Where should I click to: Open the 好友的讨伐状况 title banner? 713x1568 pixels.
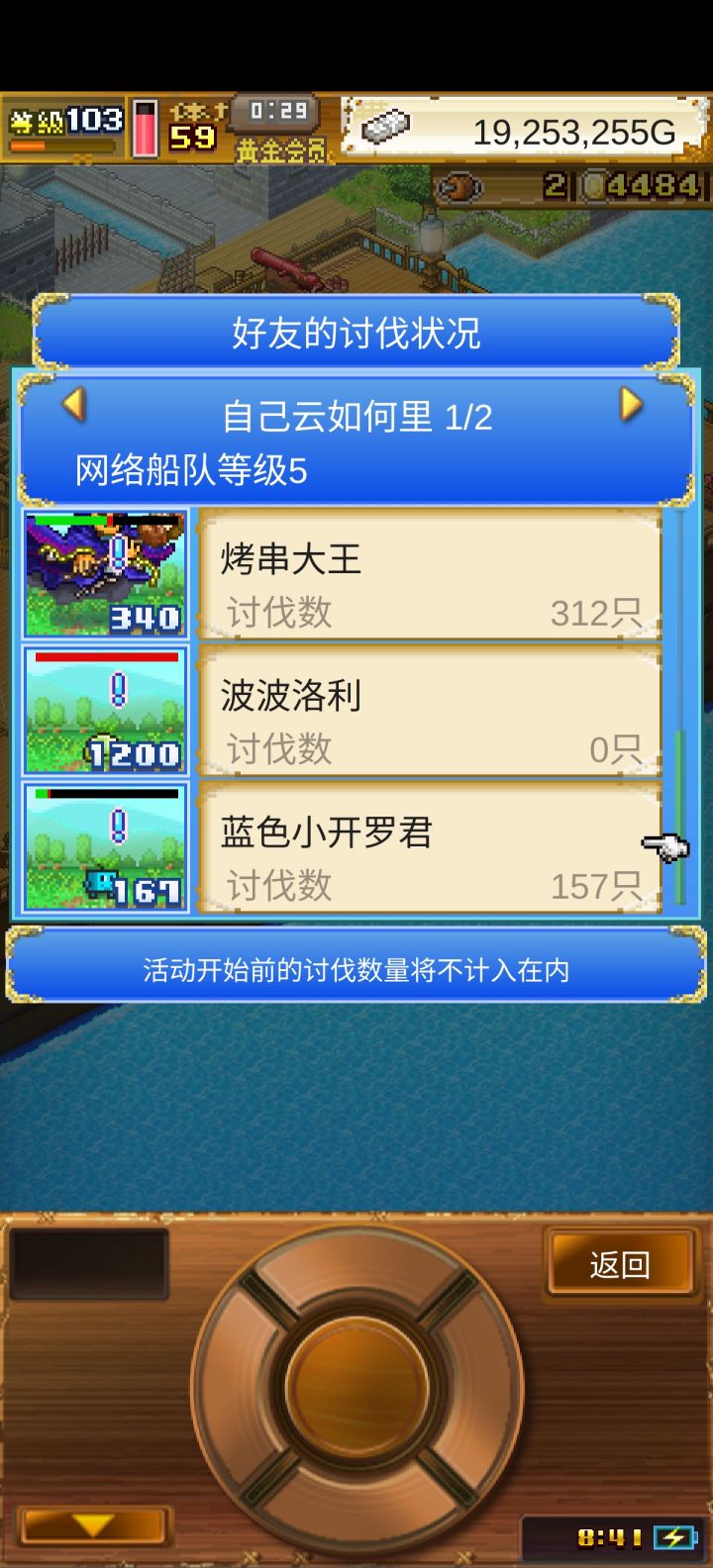pos(356,334)
